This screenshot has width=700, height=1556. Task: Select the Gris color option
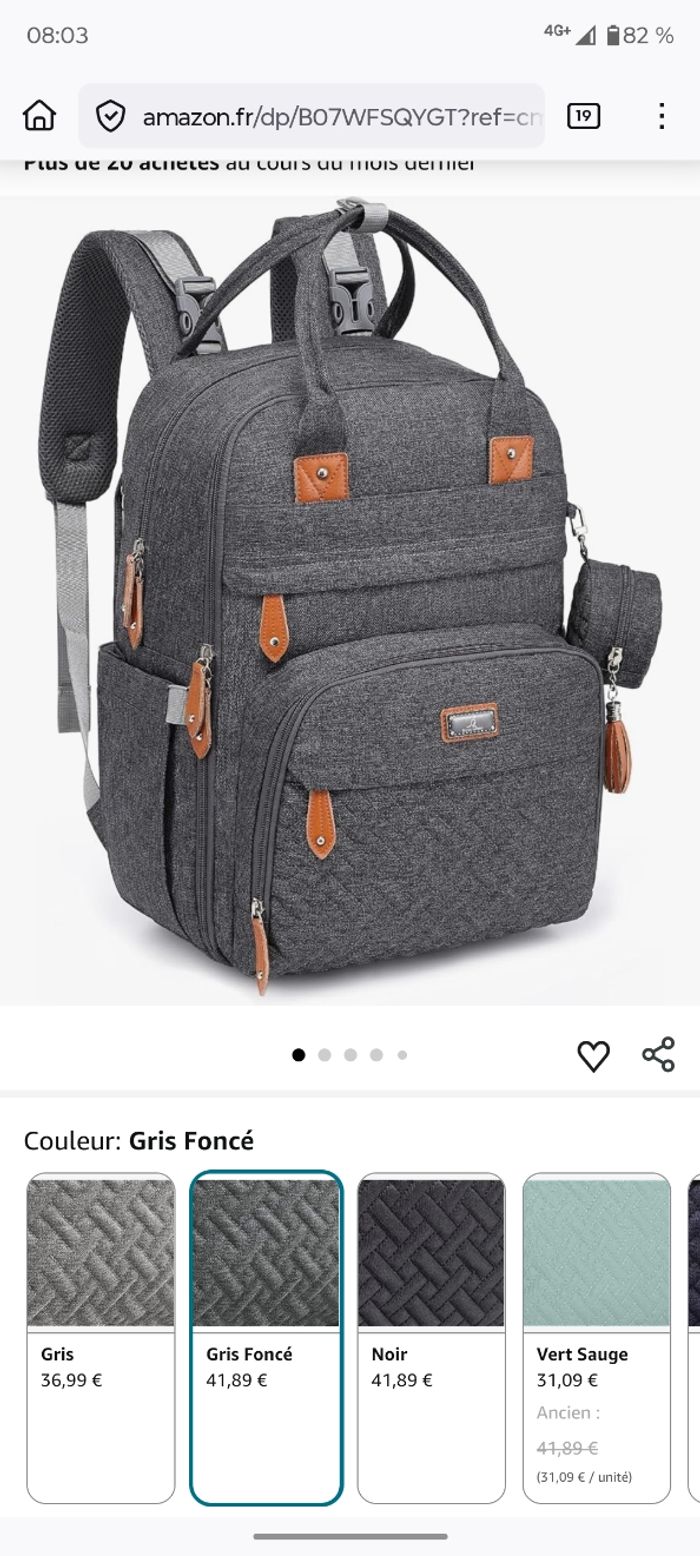point(101,1337)
